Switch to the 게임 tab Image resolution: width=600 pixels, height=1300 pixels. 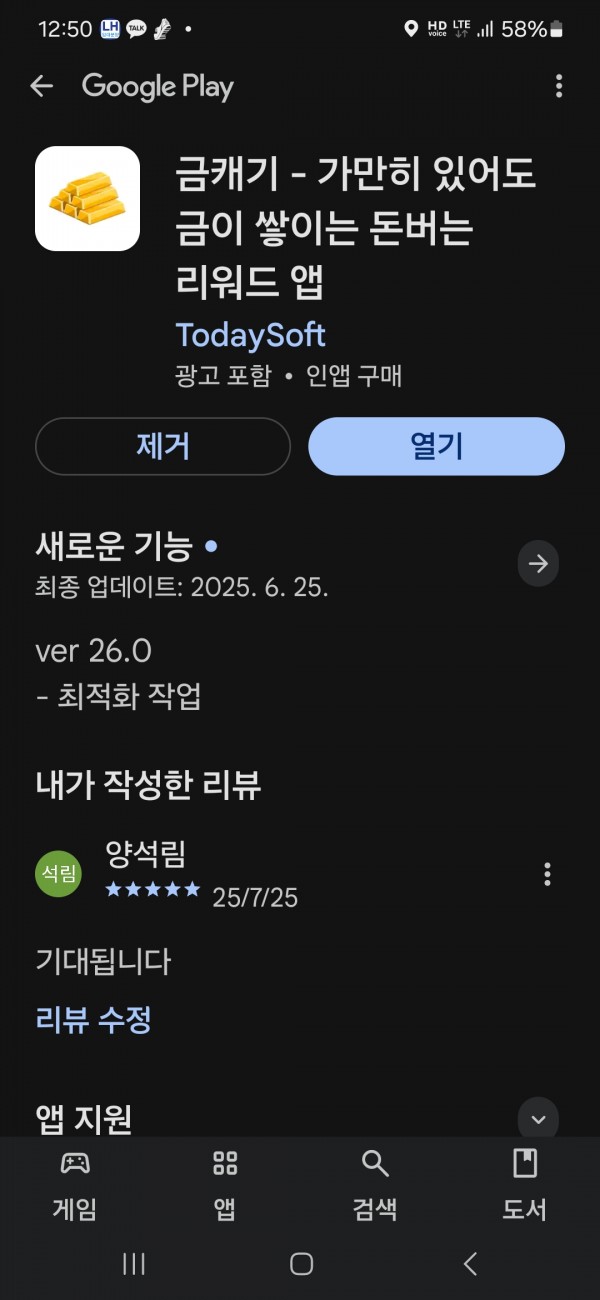click(75, 1186)
